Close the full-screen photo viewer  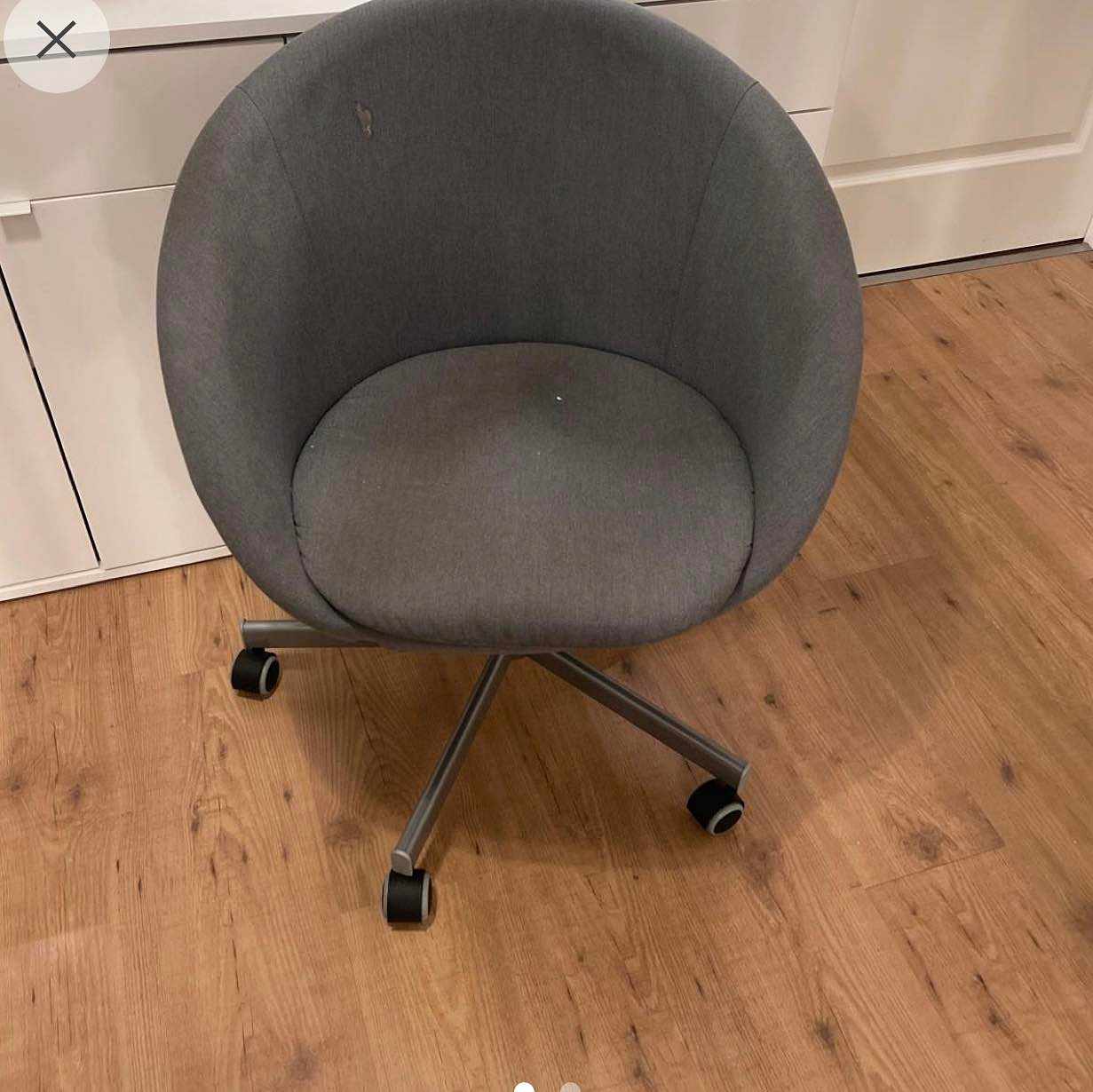[x=56, y=40]
